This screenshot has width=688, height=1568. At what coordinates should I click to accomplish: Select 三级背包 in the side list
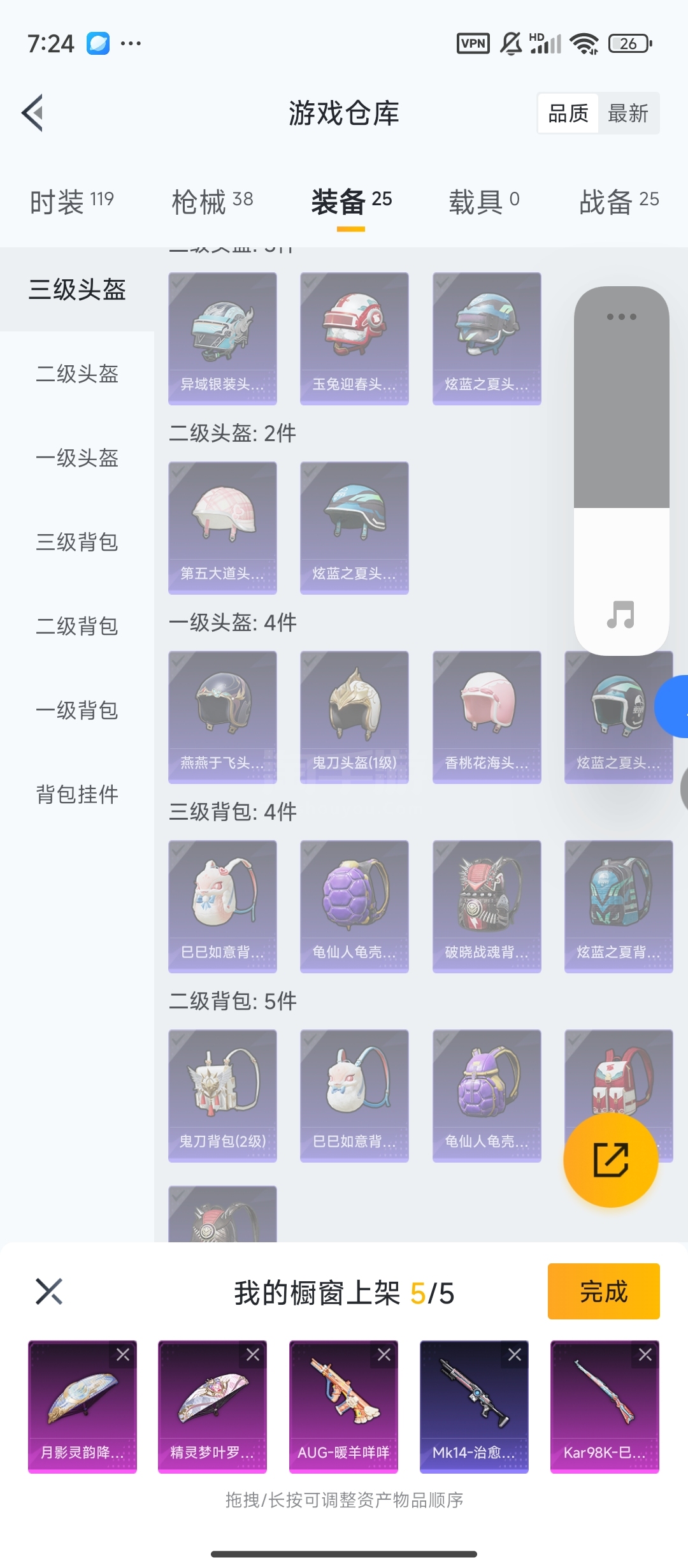click(x=77, y=542)
